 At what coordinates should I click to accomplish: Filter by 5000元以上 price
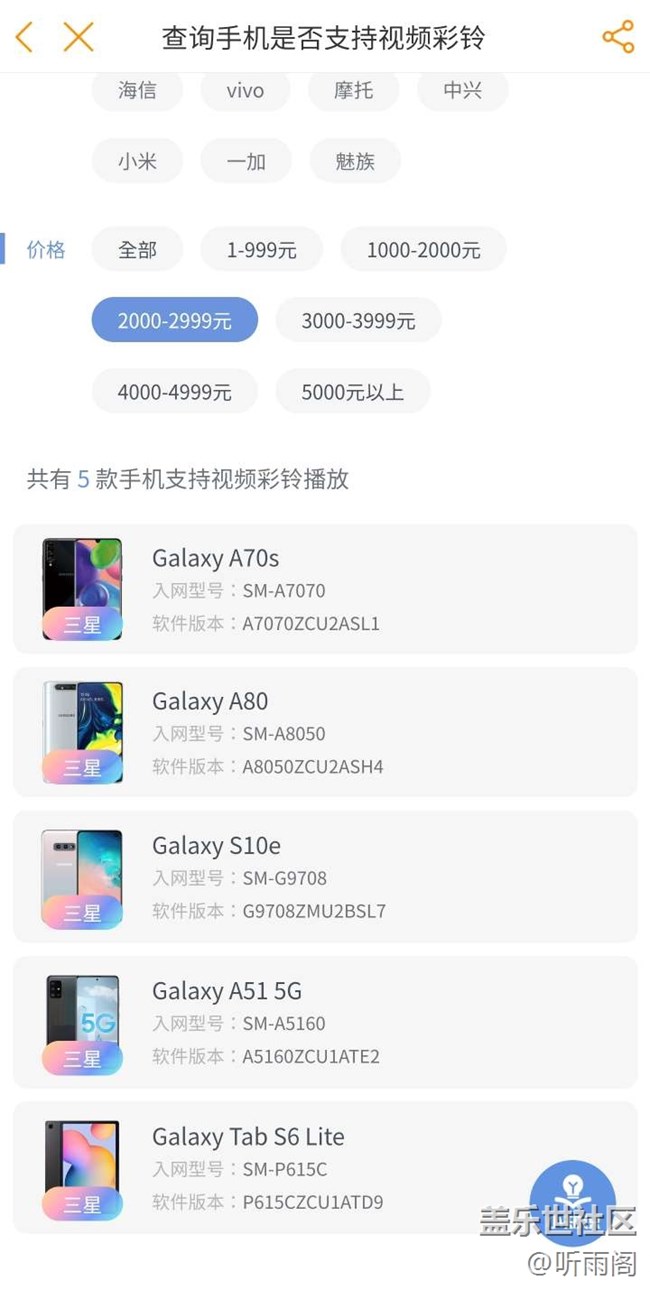point(352,392)
